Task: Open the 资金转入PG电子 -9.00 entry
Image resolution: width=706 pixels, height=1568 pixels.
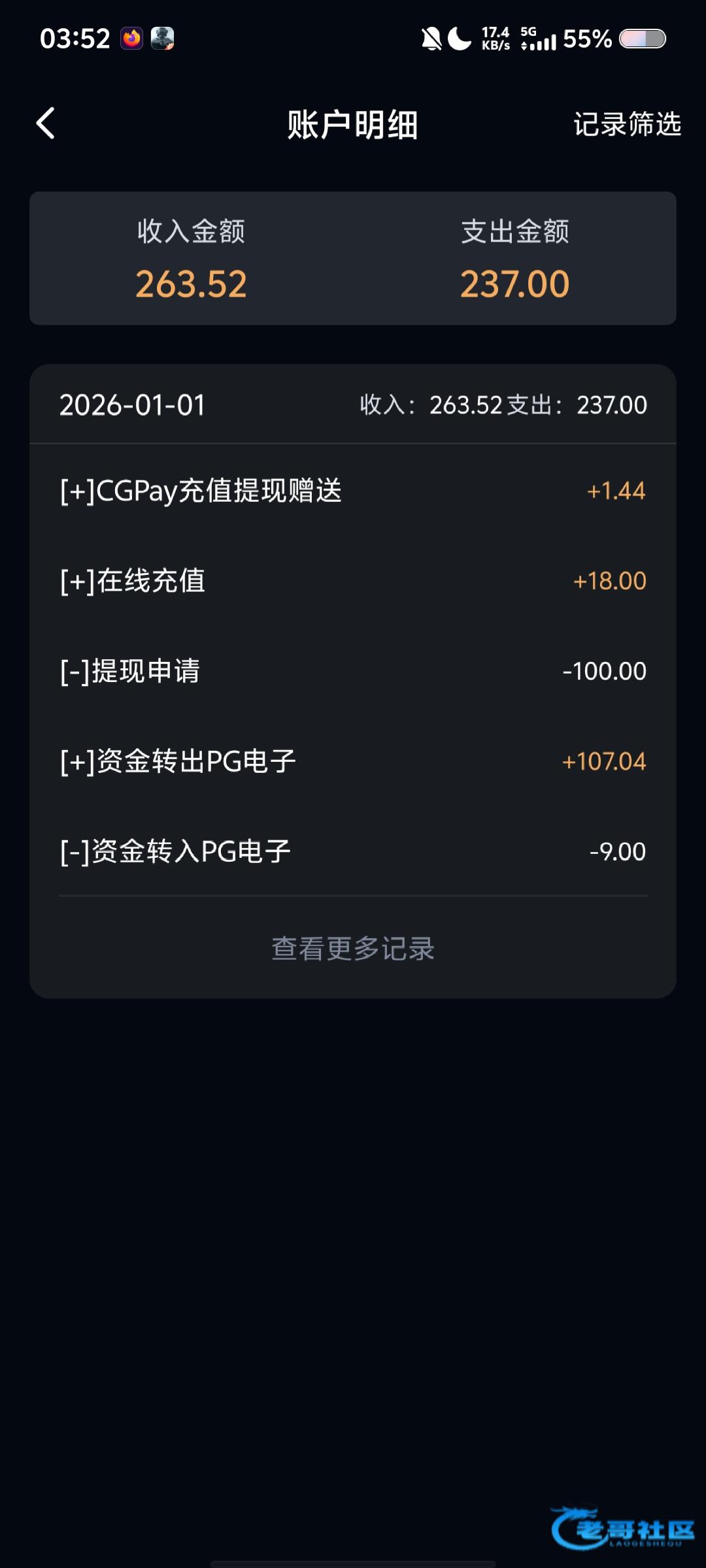Action: [353, 851]
